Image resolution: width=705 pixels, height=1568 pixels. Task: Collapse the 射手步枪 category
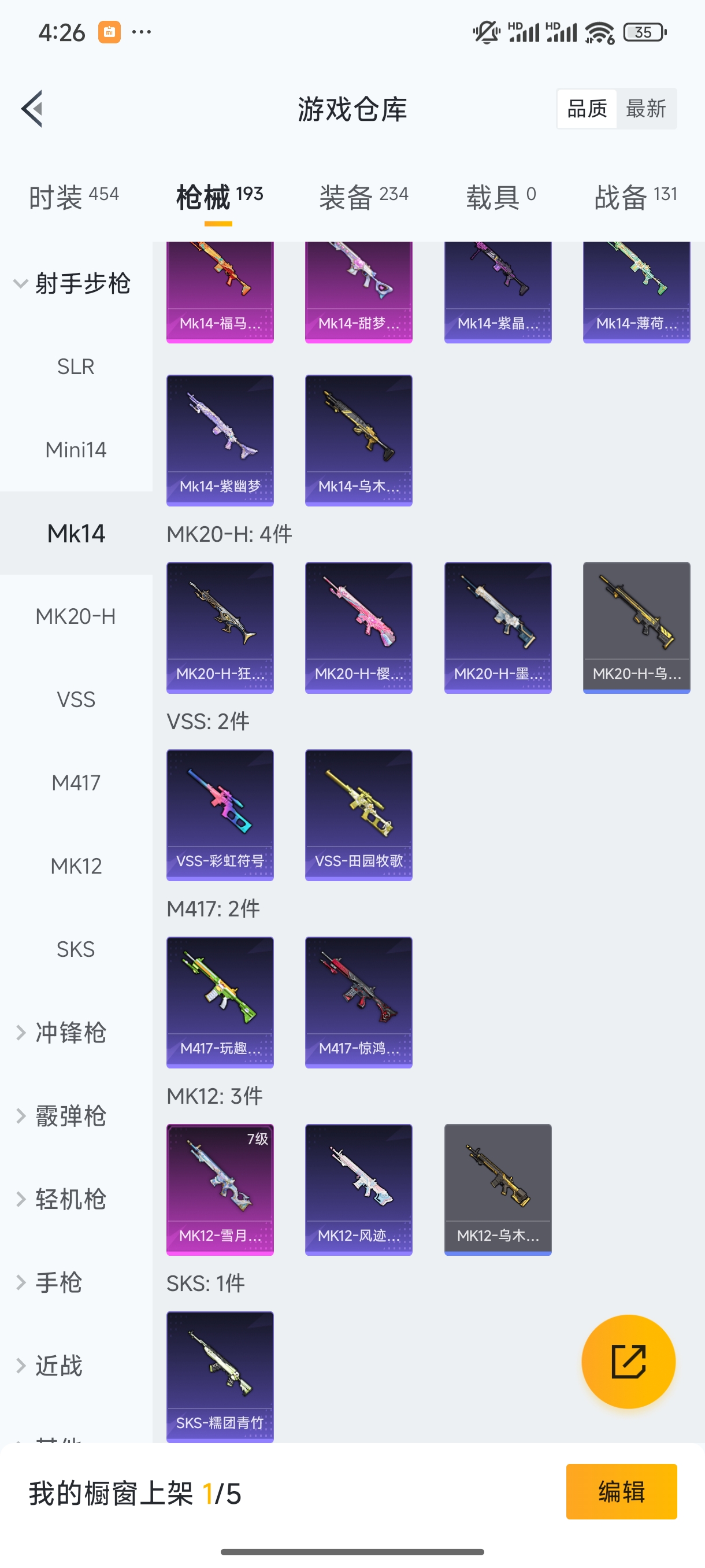[72, 284]
